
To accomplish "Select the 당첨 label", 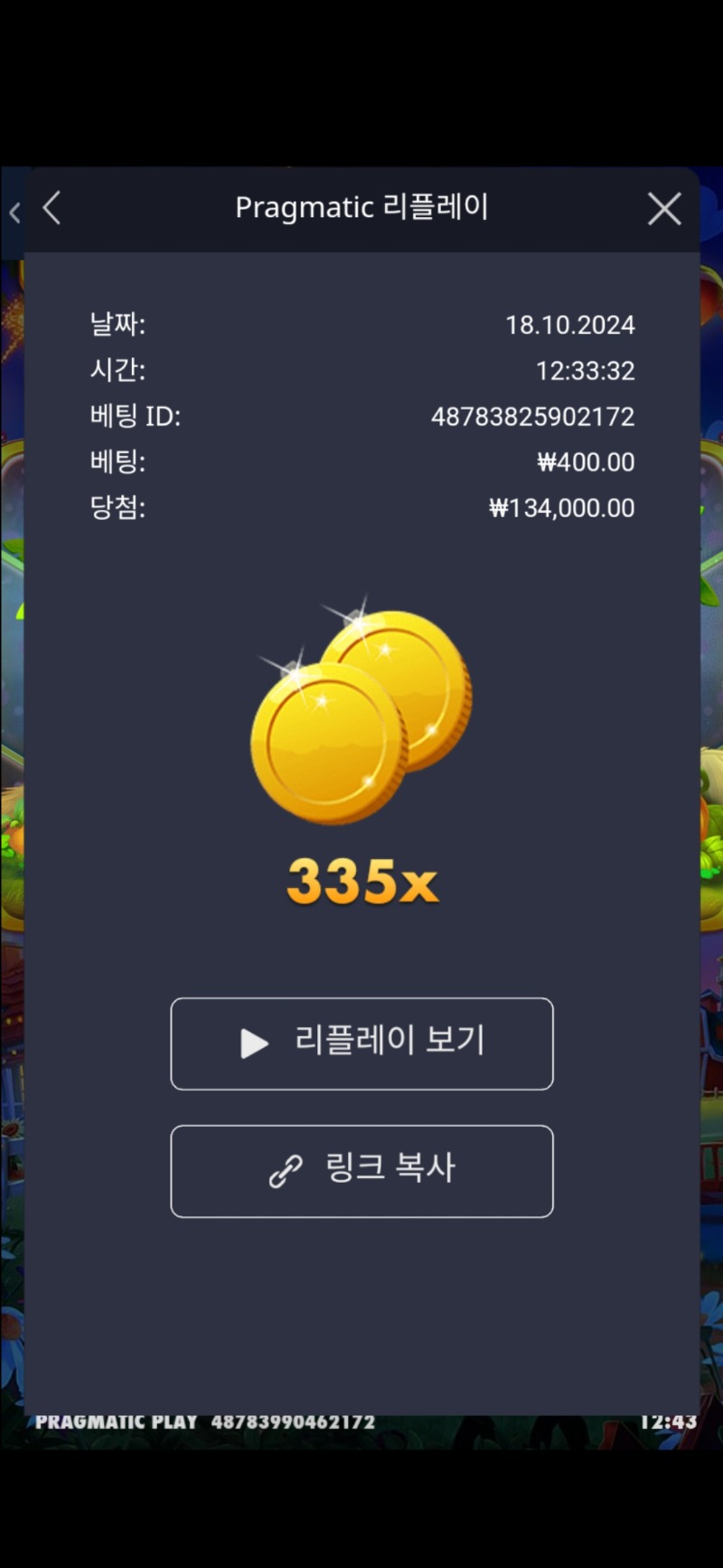I will pos(117,507).
